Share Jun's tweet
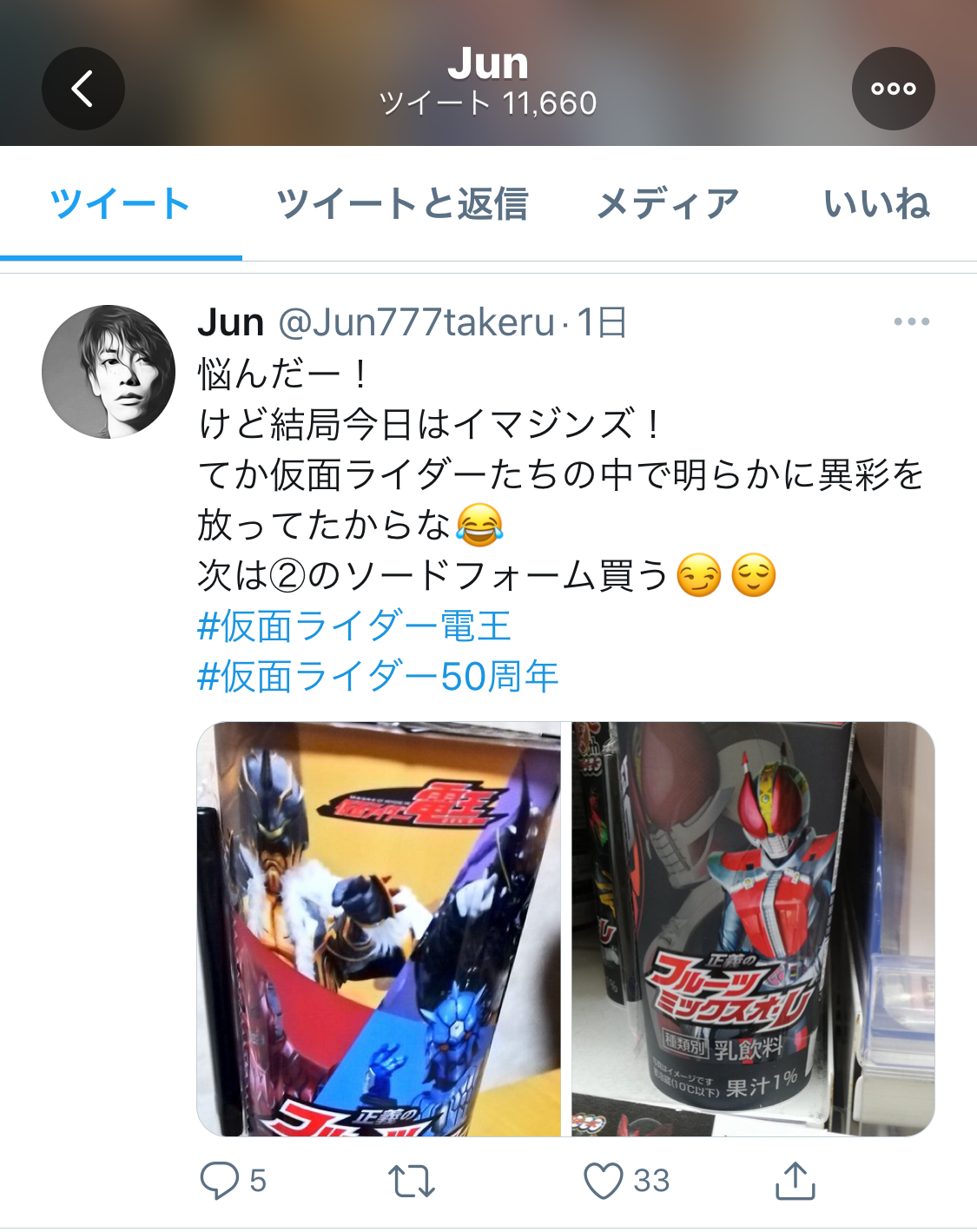The height and width of the screenshot is (1232, 977). pyautogui.click(x=794, y=1181)
